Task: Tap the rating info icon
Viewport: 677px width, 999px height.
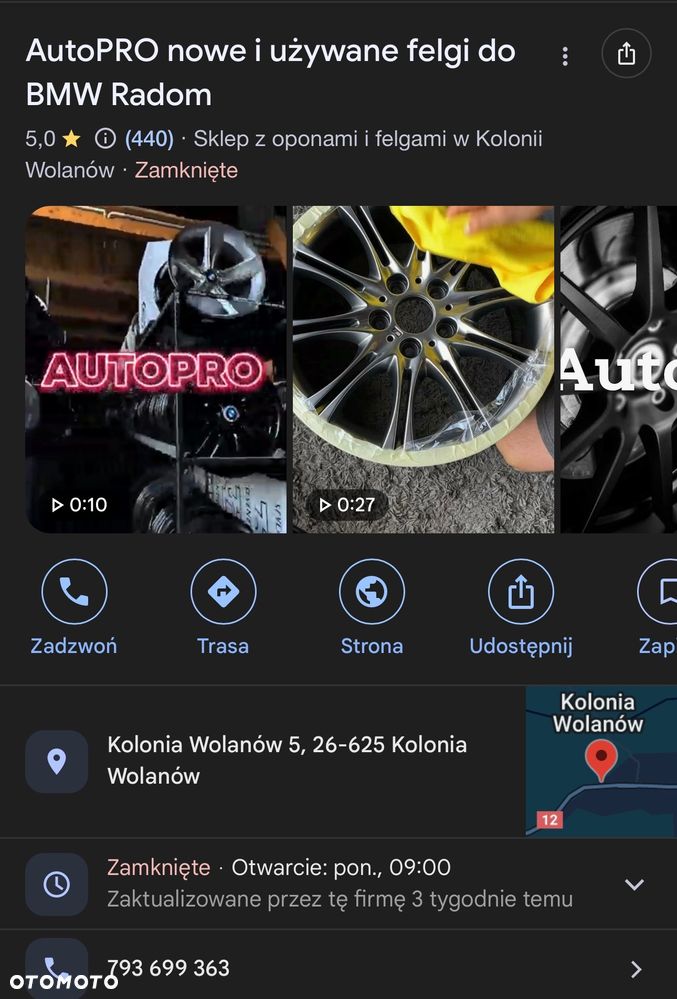Action: [x=105, y=138]
